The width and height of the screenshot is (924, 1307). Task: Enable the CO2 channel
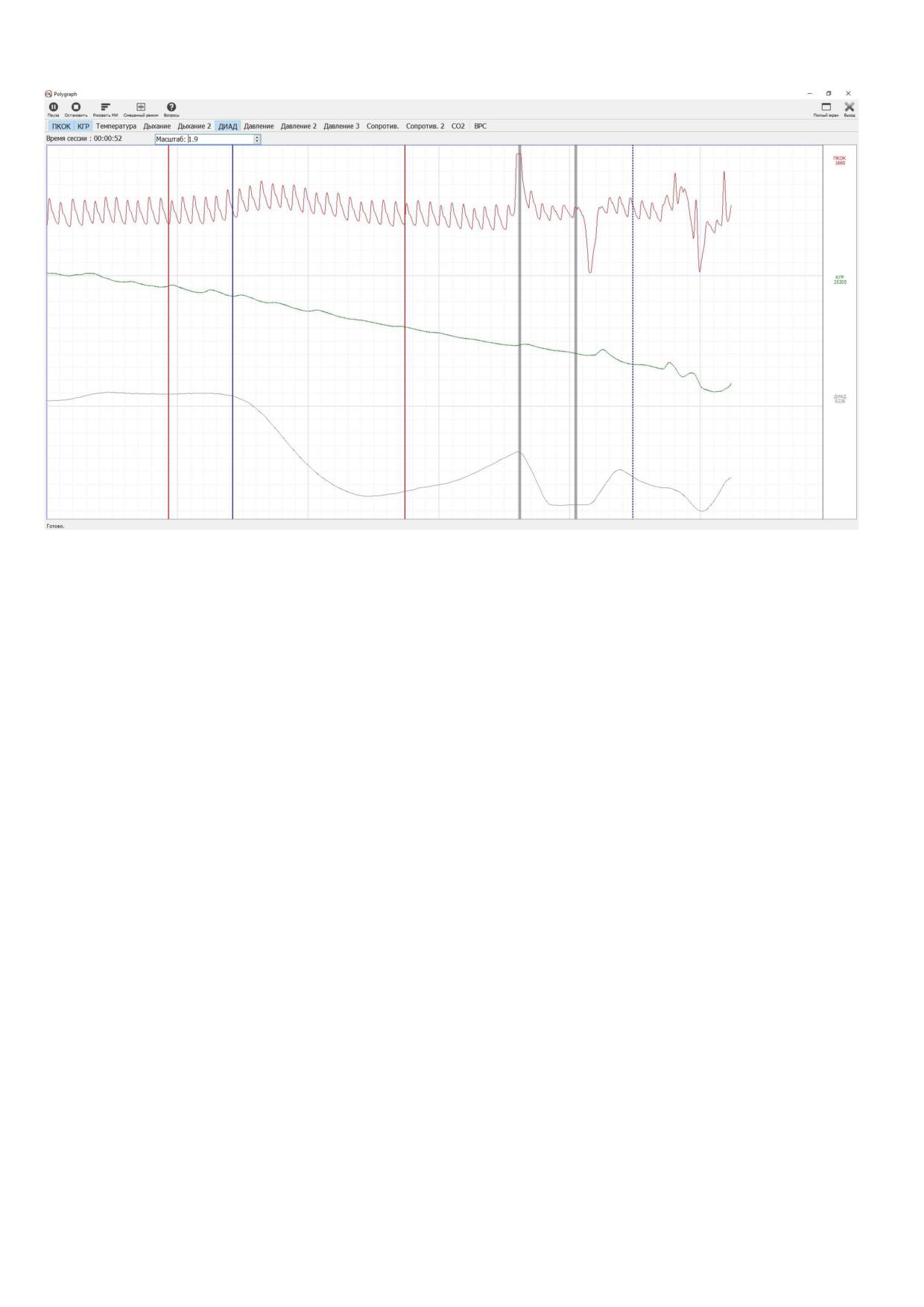point(458,127)
